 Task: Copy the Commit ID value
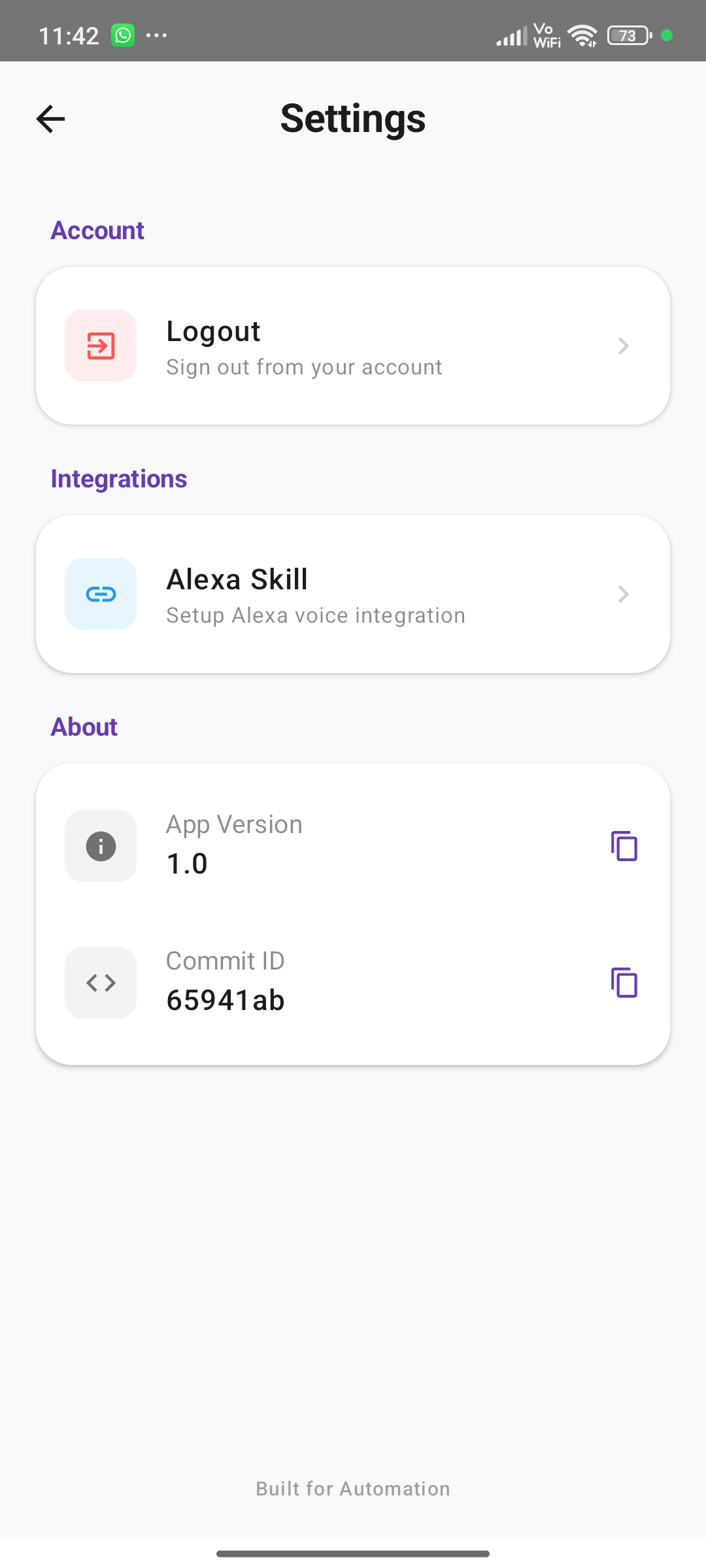pos(624,983)
